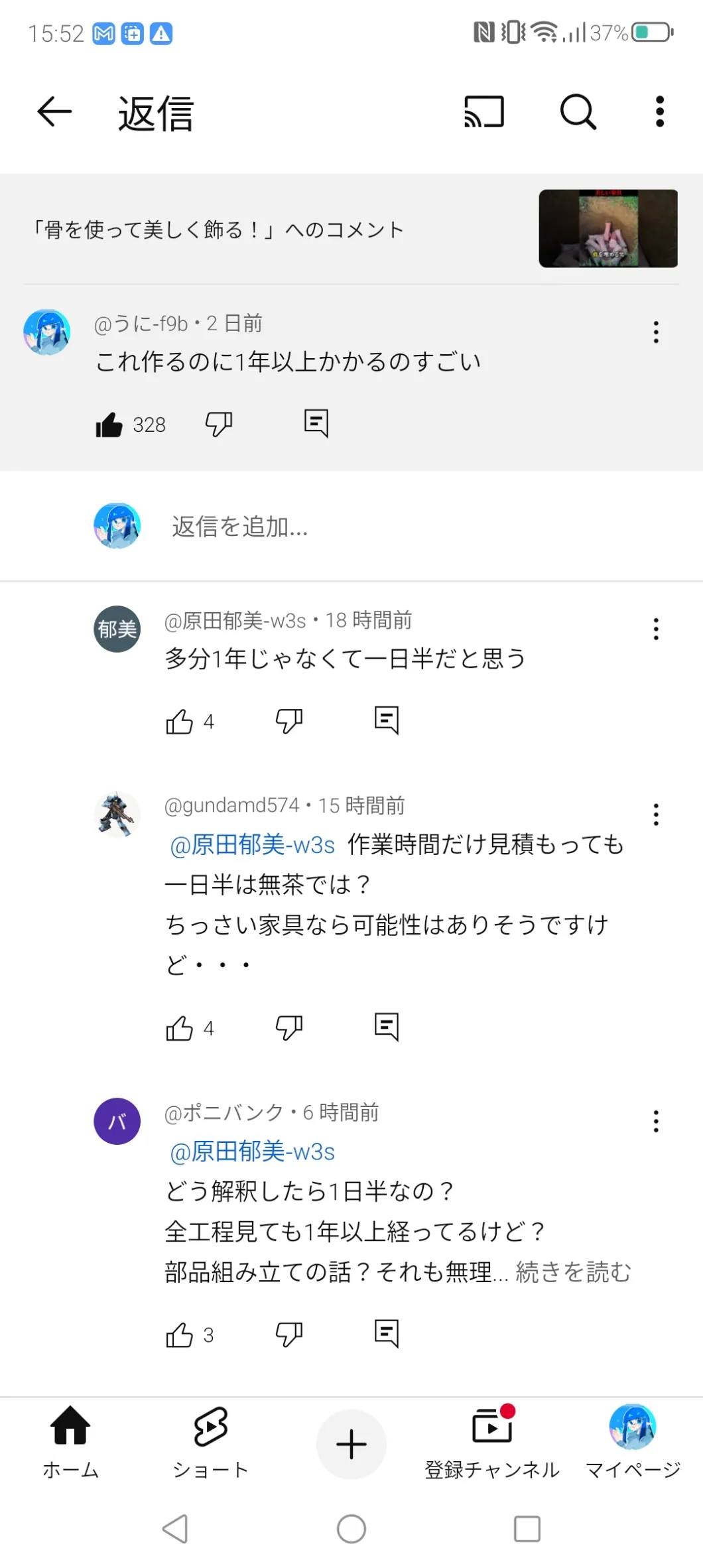
Task: Open the cast to device icon
Action: tap(484, 111)
